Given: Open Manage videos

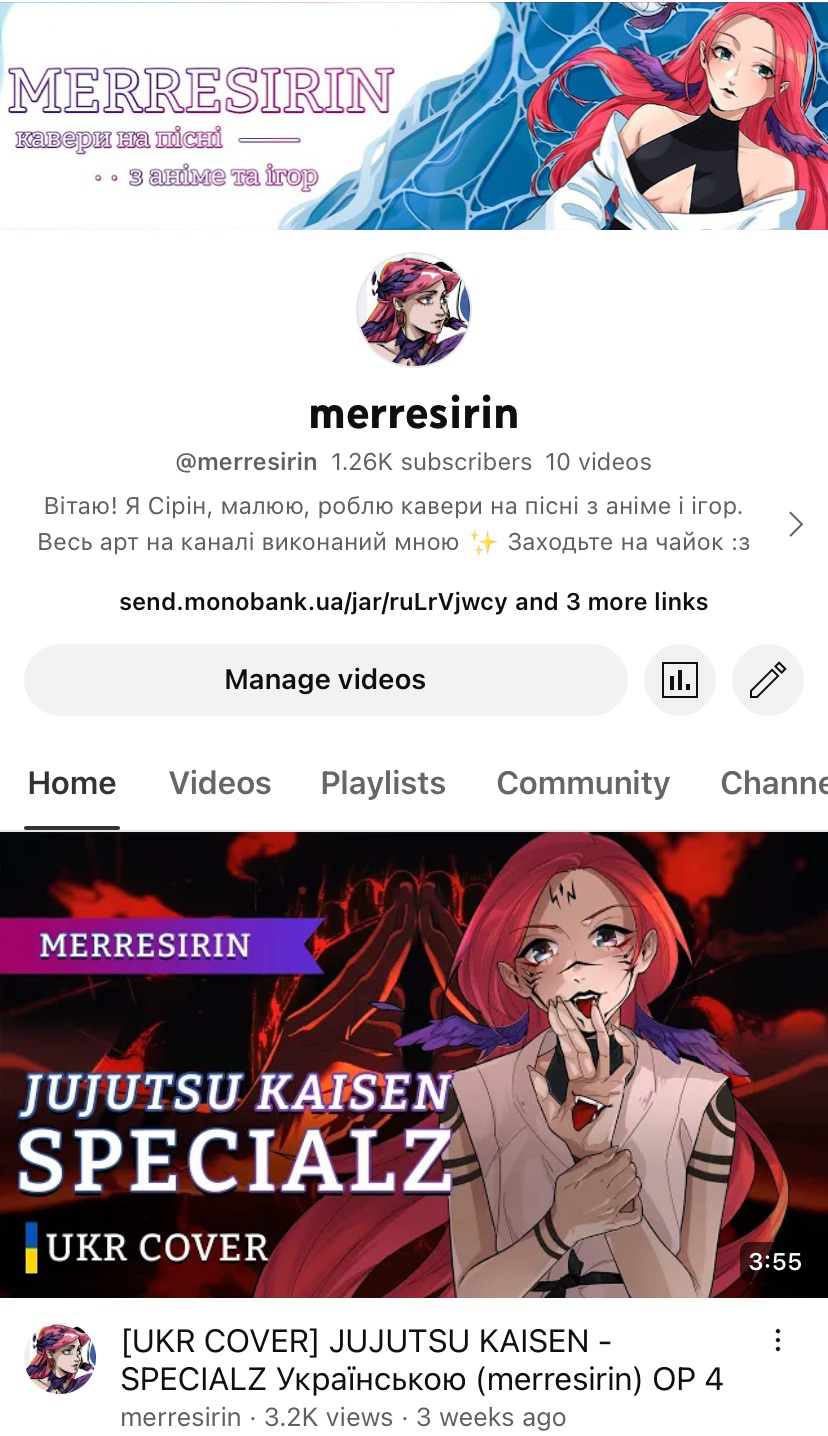Looking at the screenshot, I should tap(325, 680).
